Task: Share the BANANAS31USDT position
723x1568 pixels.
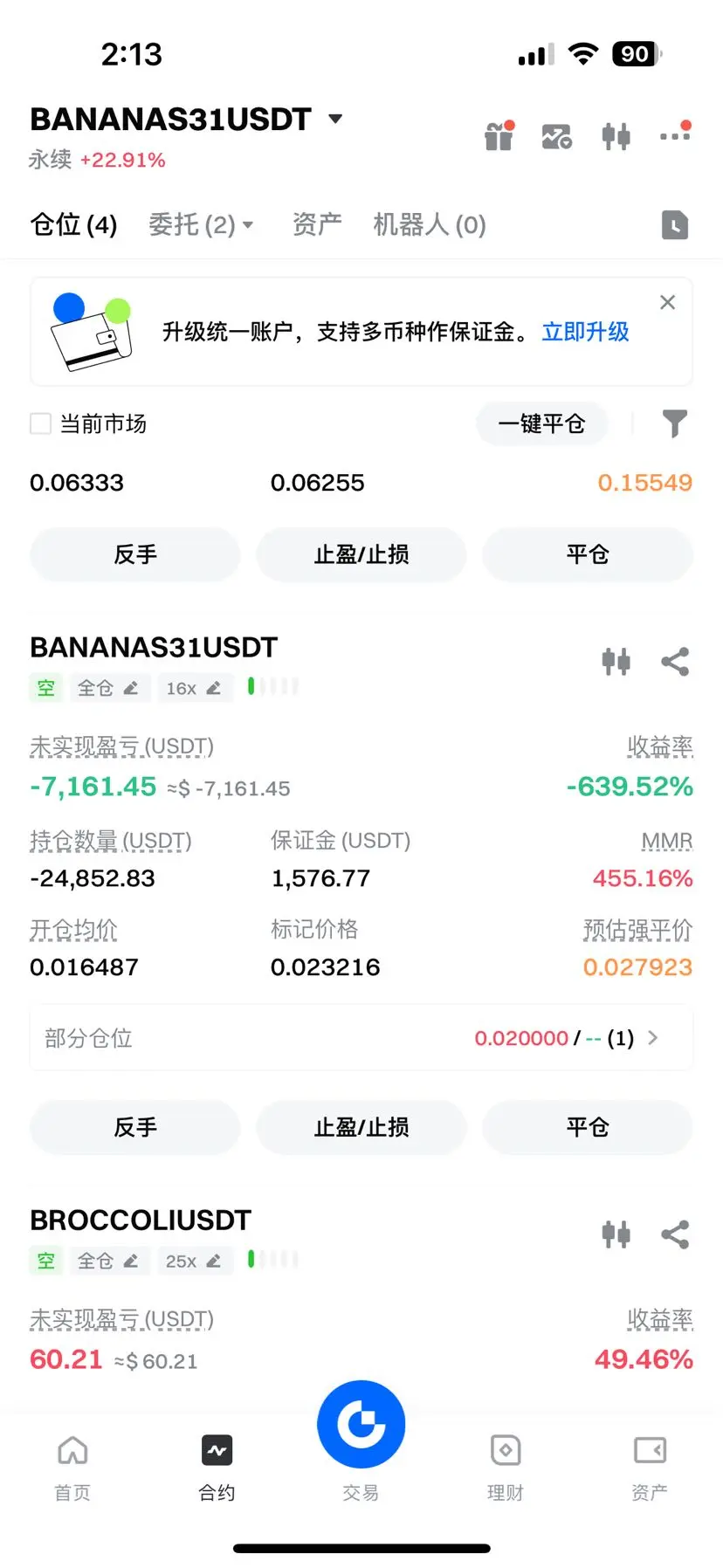Action: point(675,662)
